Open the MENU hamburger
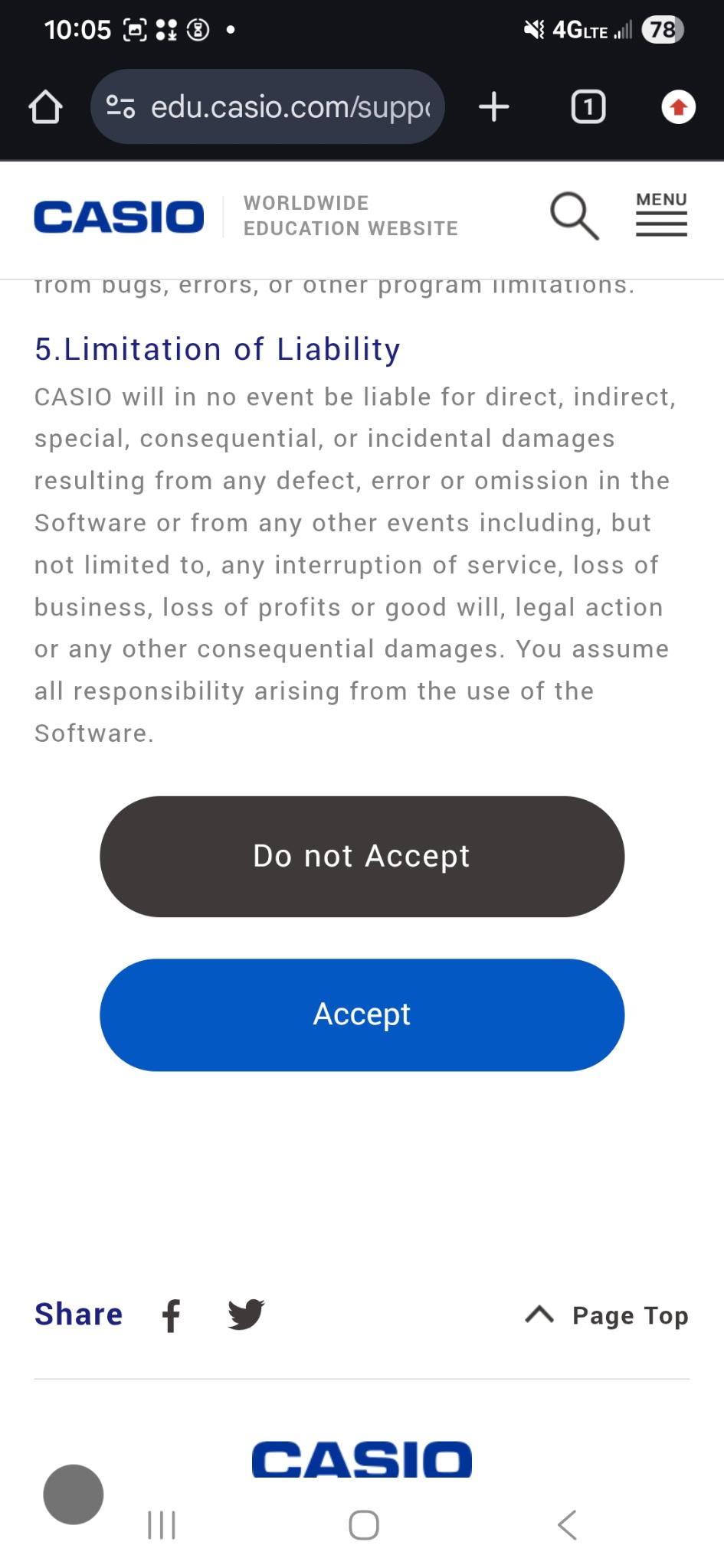The image size is (724, 1568). click(661, 214)
